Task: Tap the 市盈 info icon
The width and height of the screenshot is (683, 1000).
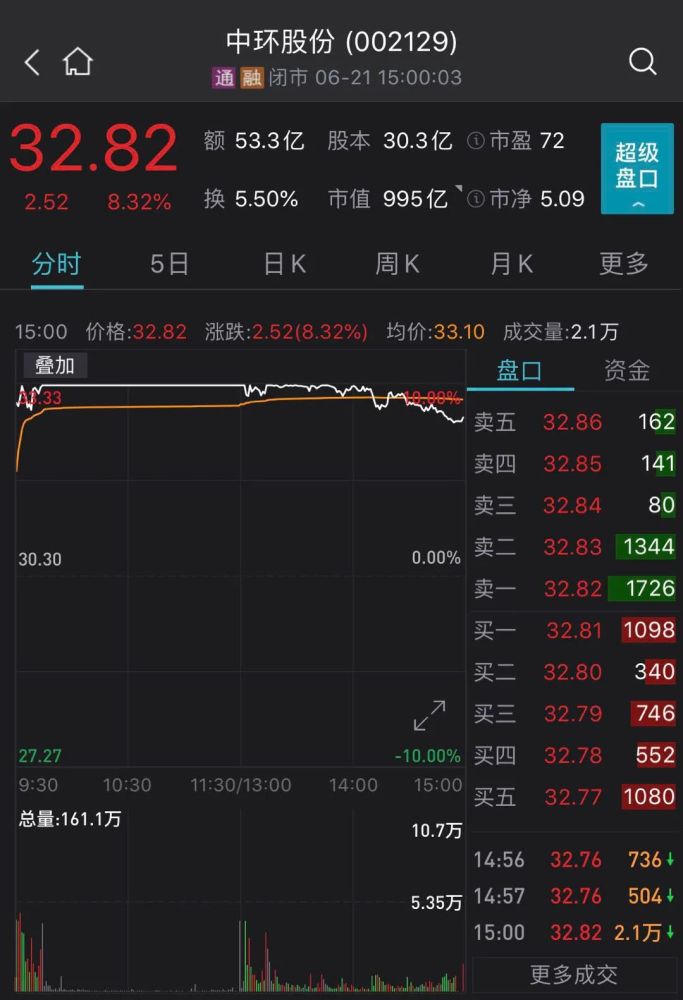Action: click(x=476, y=141)
